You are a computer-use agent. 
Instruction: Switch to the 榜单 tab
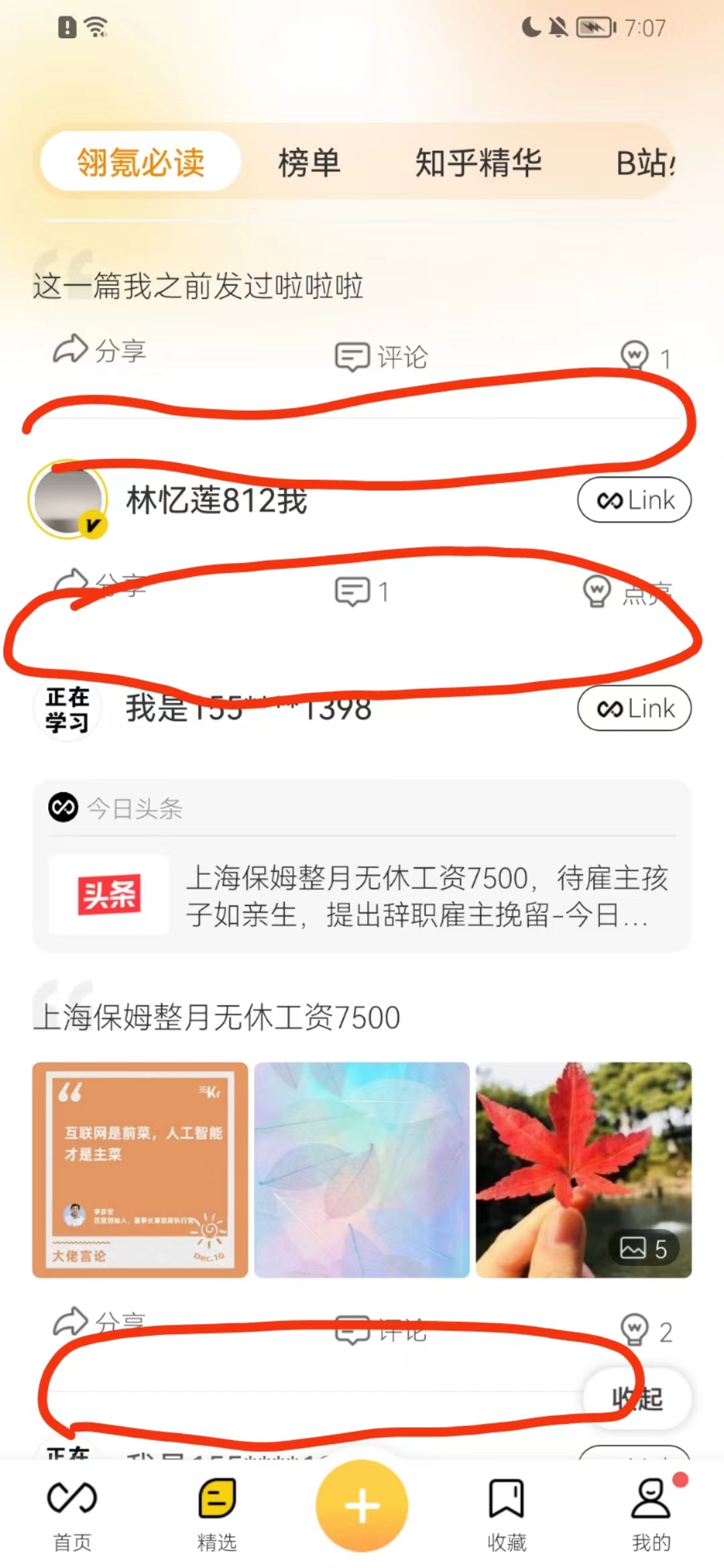309,163
